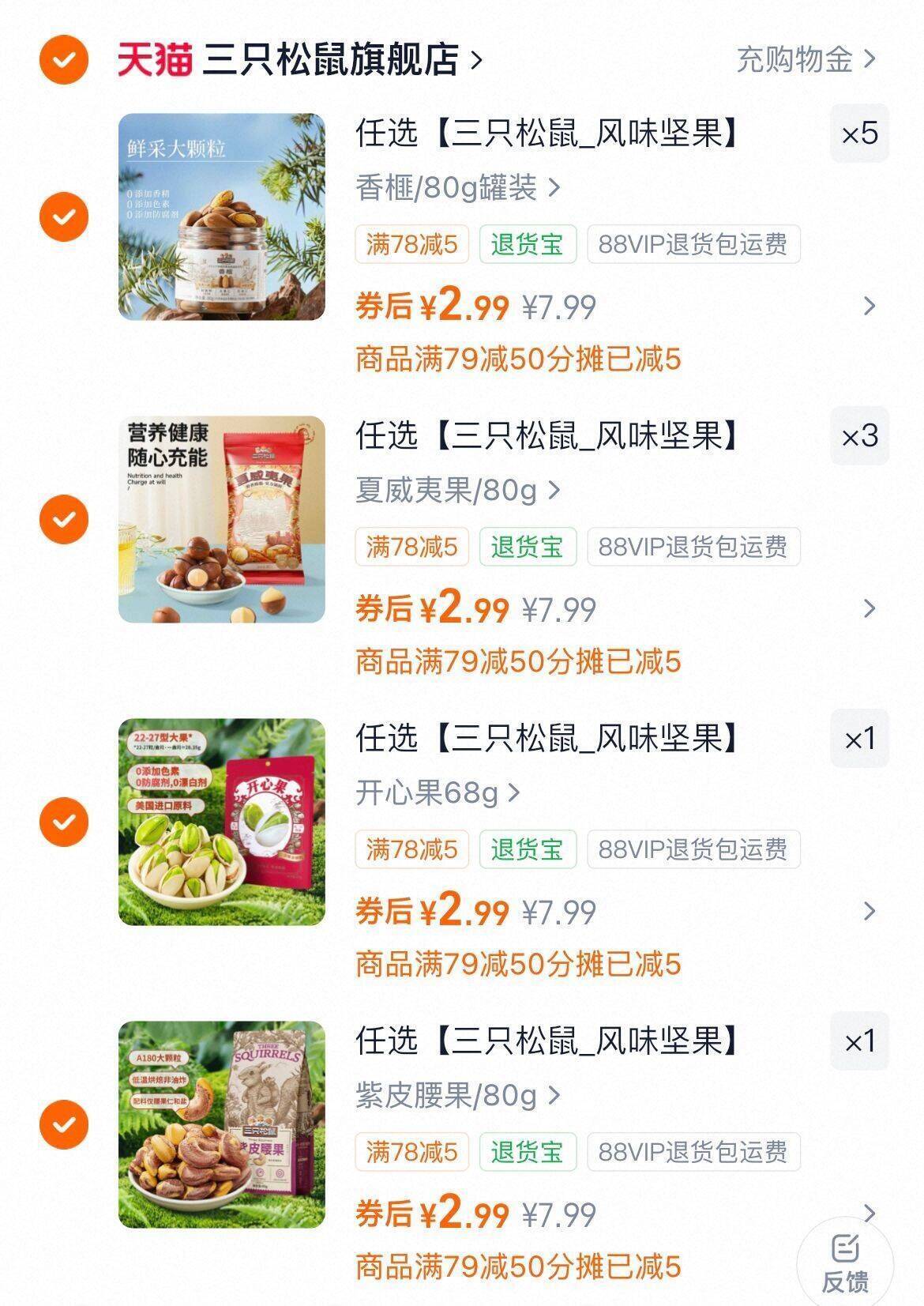Deselect the 香榧/80g罐装 item checkbox
The width and height of the screenshot is (924, 1306).
[x=64, y=216]
